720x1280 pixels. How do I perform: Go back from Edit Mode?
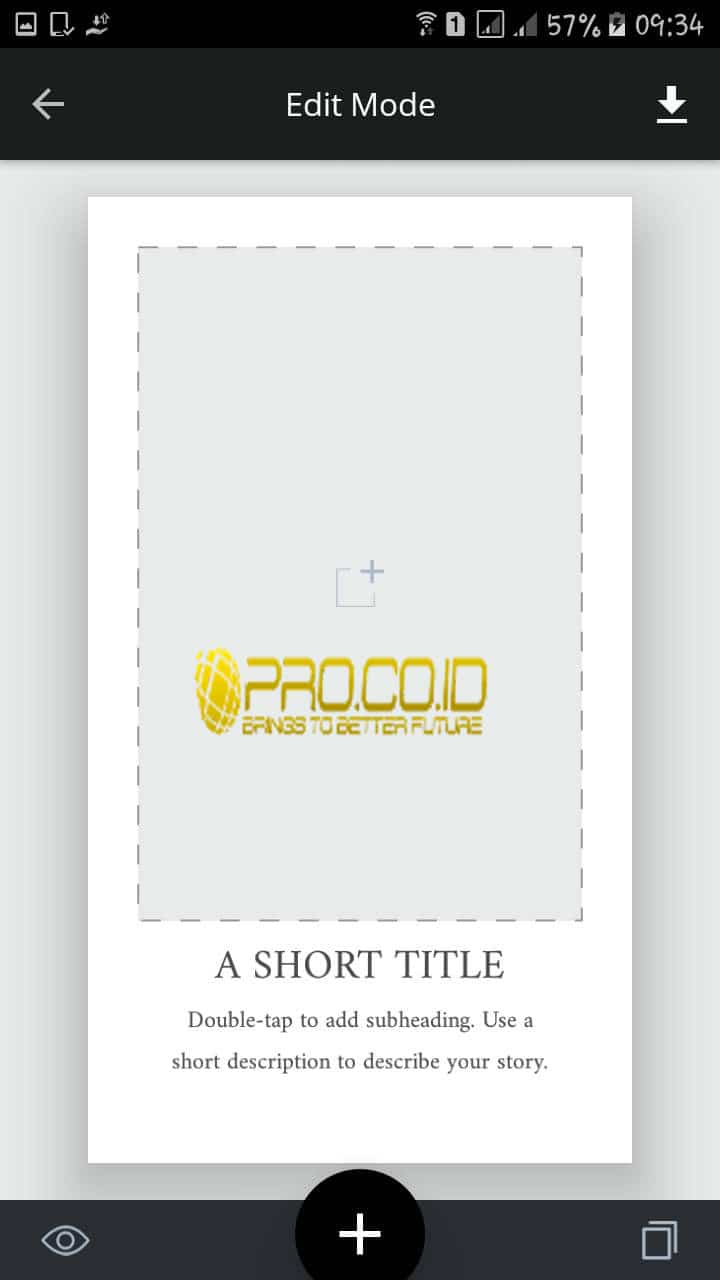48,104
